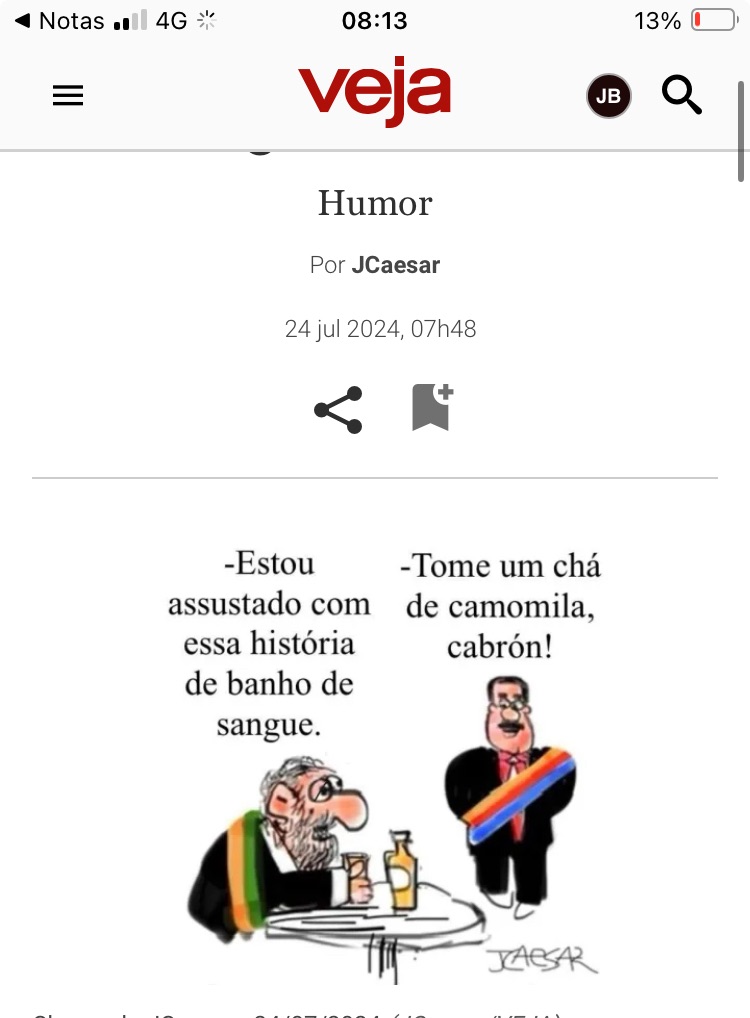The image size is (750, 1018).
Task: Open author JCaesar's page
Action: click(x=395, y=265)
